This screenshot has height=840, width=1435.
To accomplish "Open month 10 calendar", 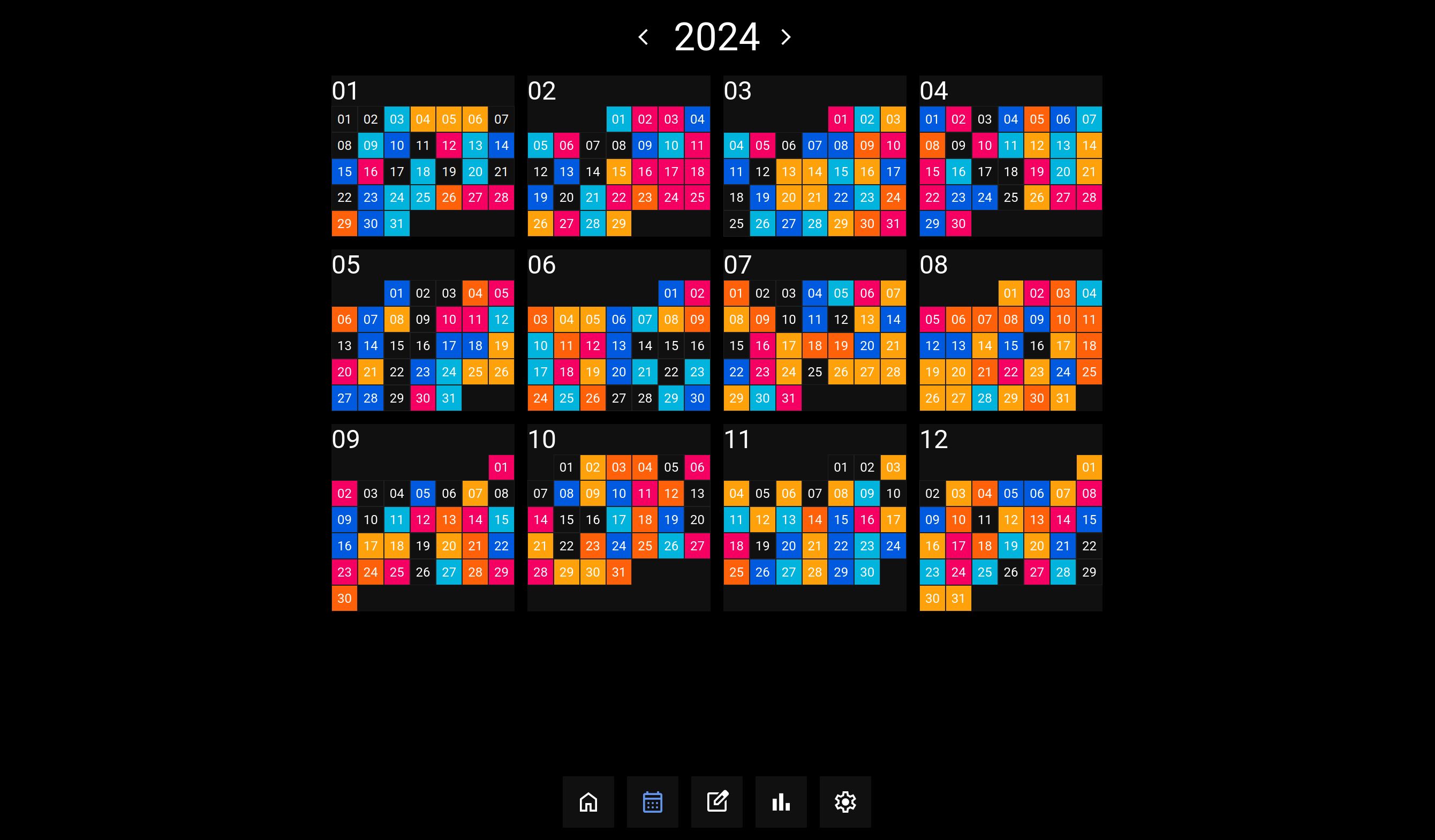I will click(x=541, y=440).
